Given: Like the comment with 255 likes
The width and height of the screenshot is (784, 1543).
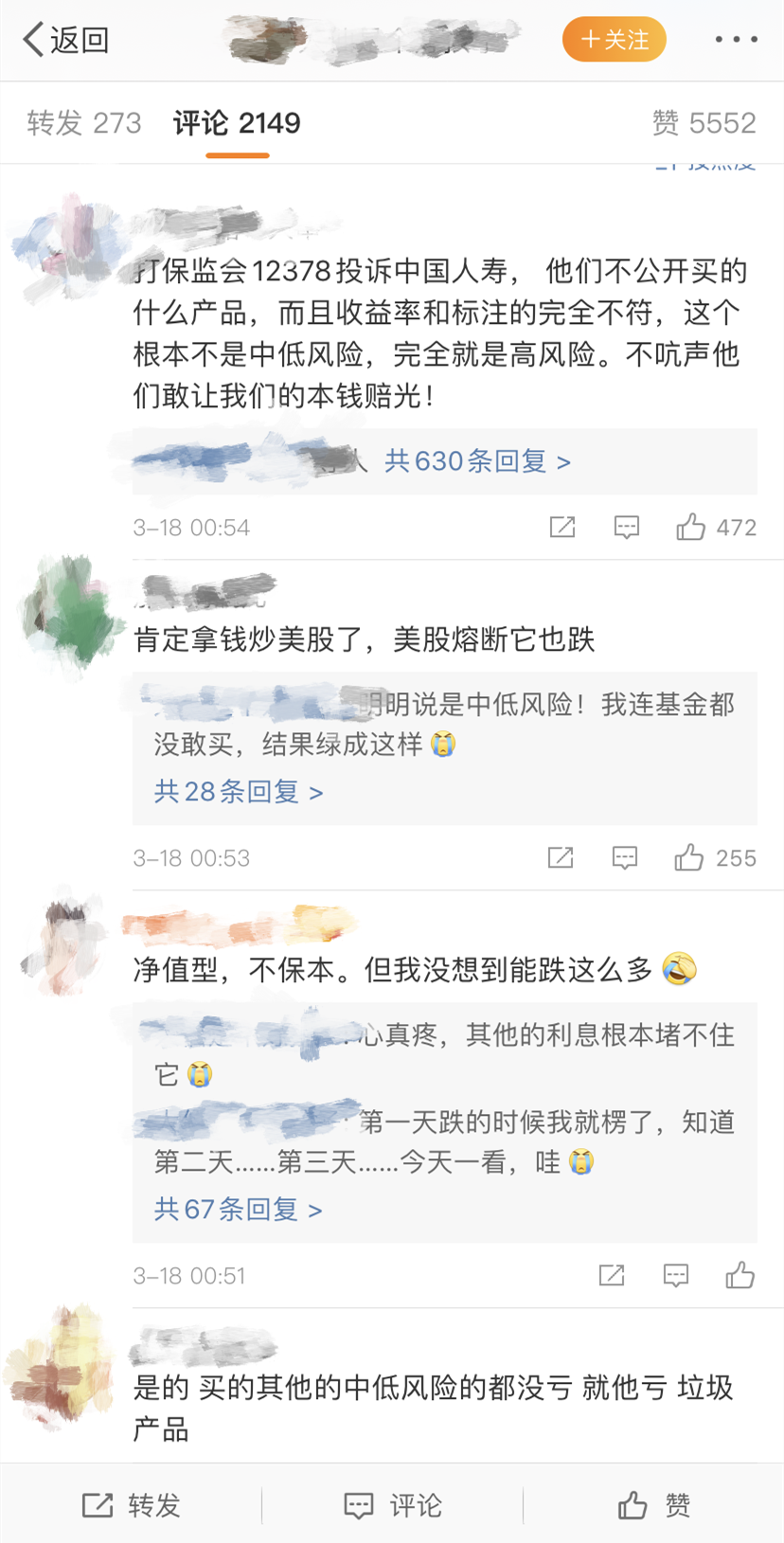Looking at the screenshot, I should [689, 858].
